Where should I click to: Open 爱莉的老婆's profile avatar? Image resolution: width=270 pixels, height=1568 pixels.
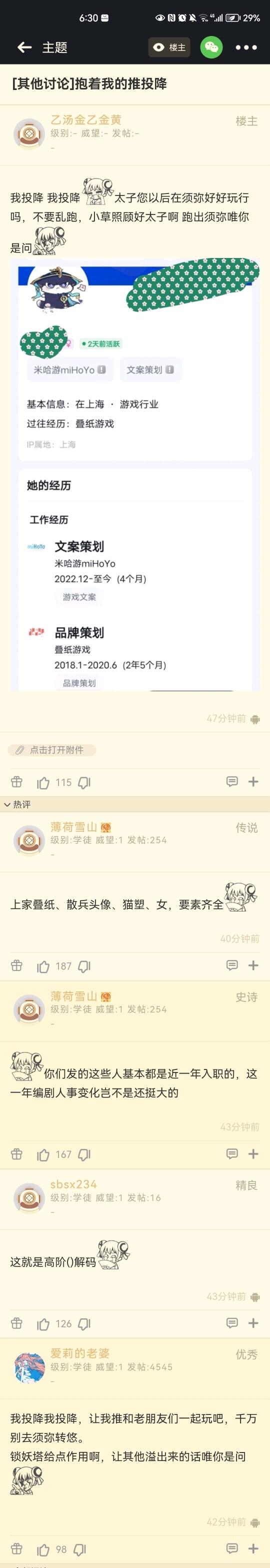pos(29,1367)
